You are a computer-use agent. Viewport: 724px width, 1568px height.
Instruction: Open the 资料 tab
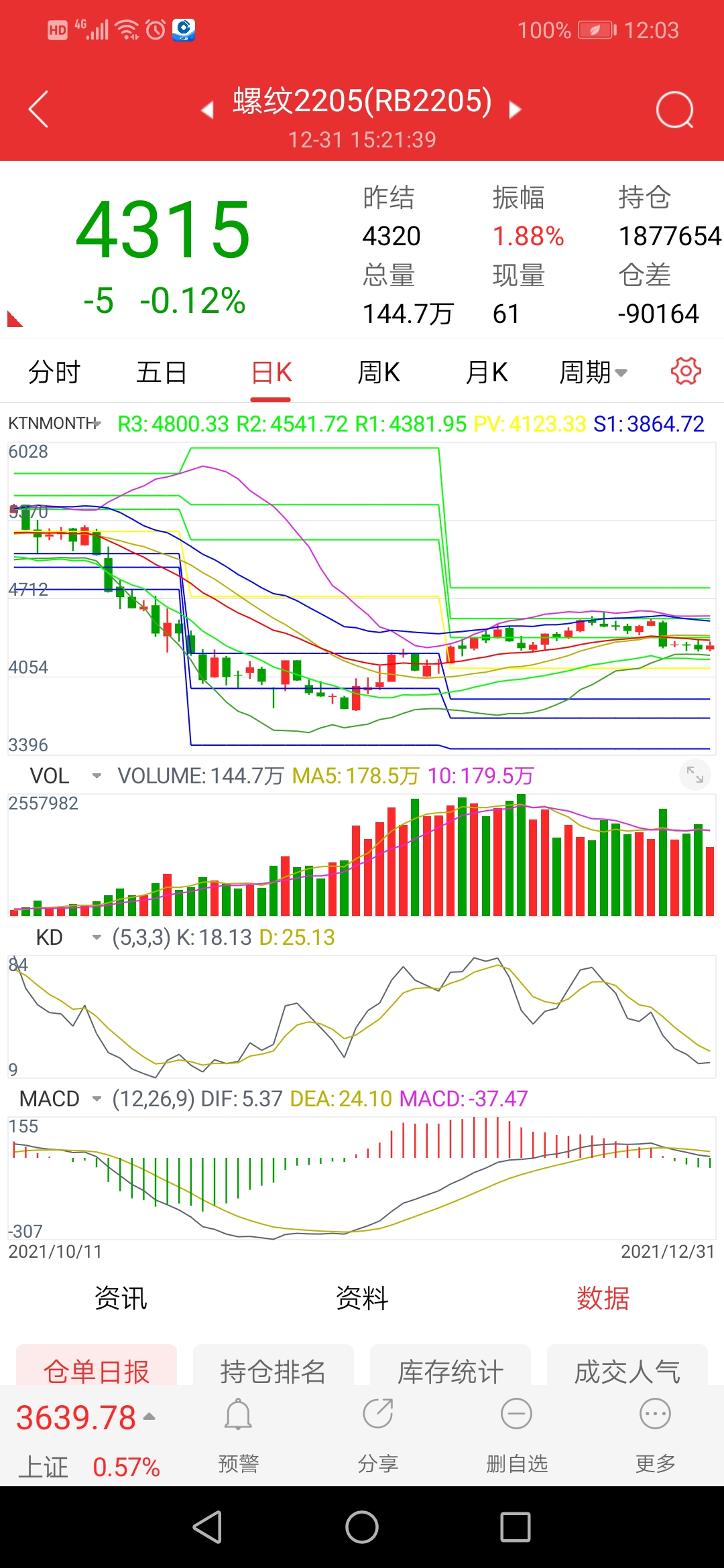[x=362, y=1298]
